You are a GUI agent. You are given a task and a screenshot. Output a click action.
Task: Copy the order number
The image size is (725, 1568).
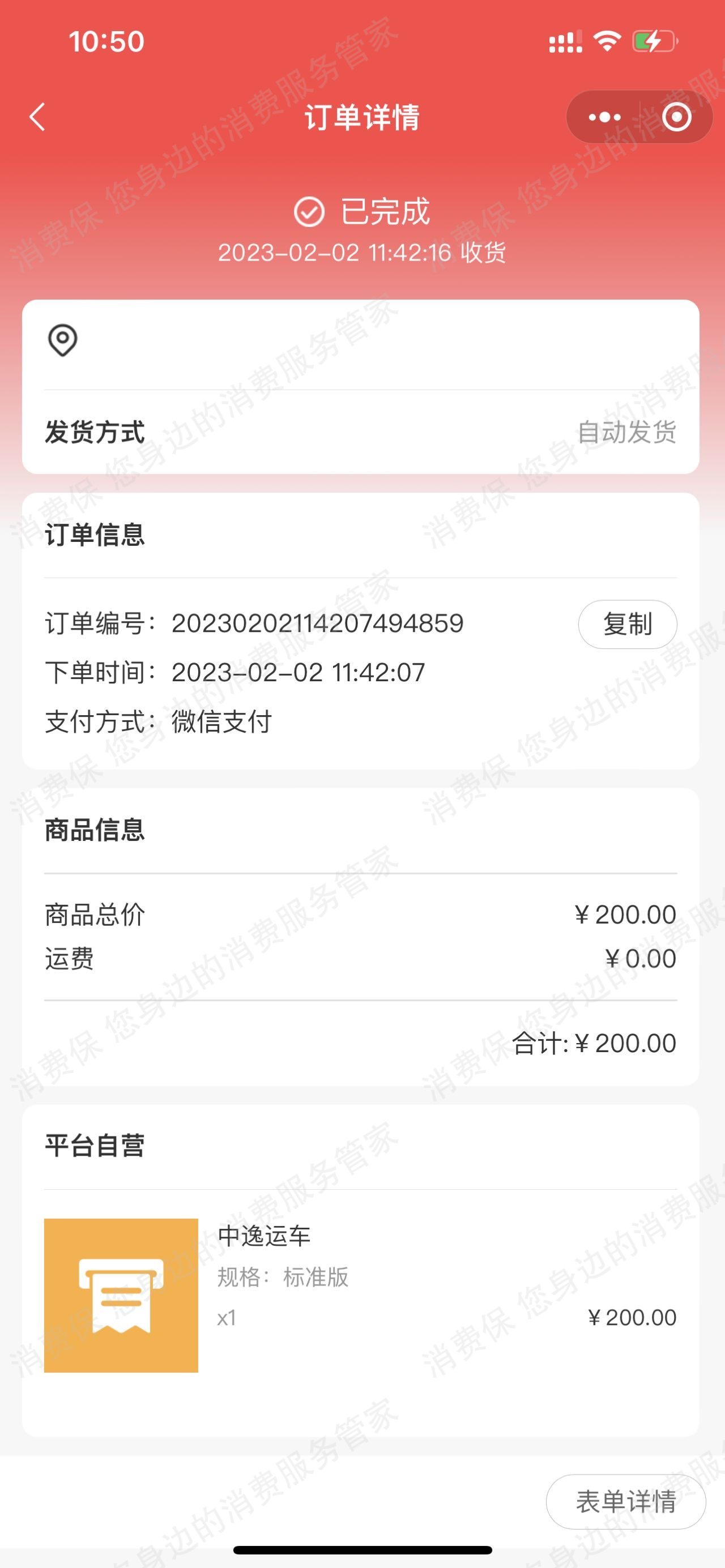click(627, 625)
